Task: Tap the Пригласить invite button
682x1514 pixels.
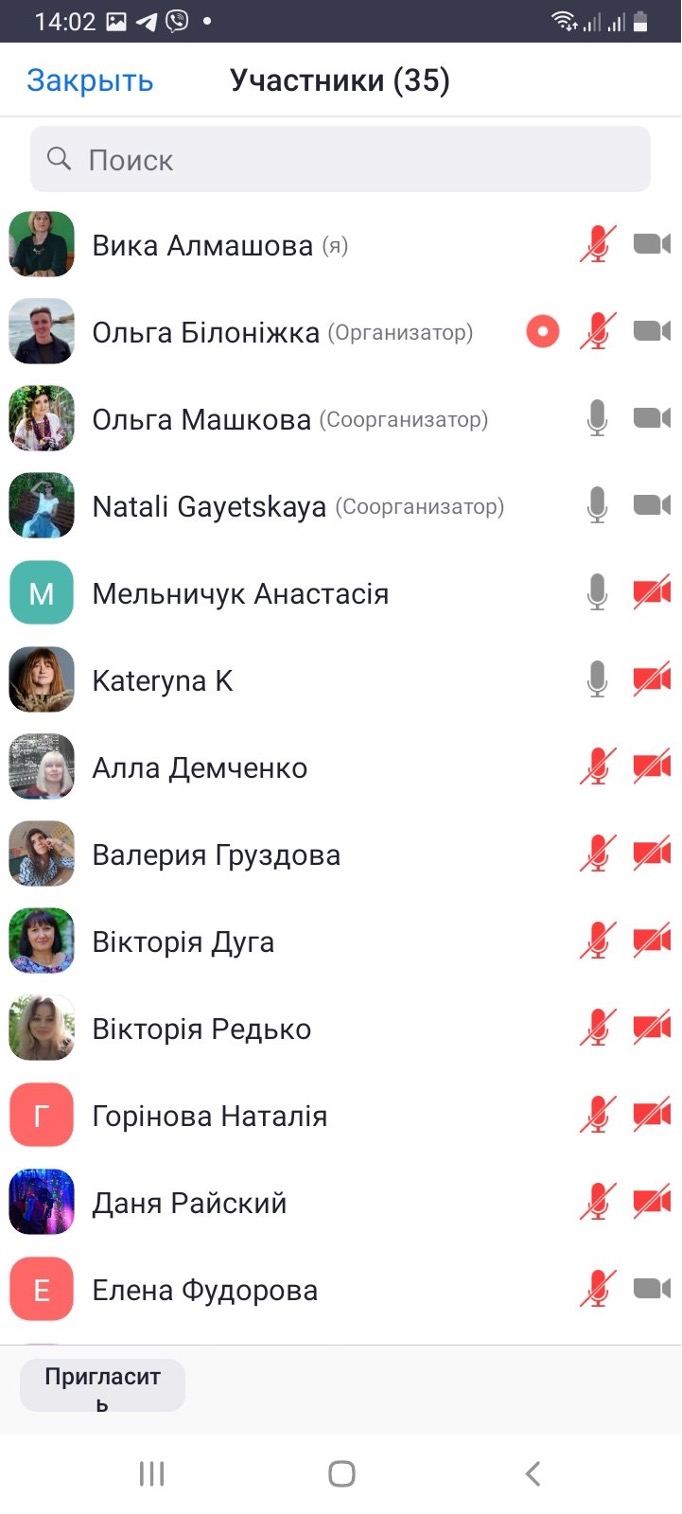Action: tap(102, 1385)
